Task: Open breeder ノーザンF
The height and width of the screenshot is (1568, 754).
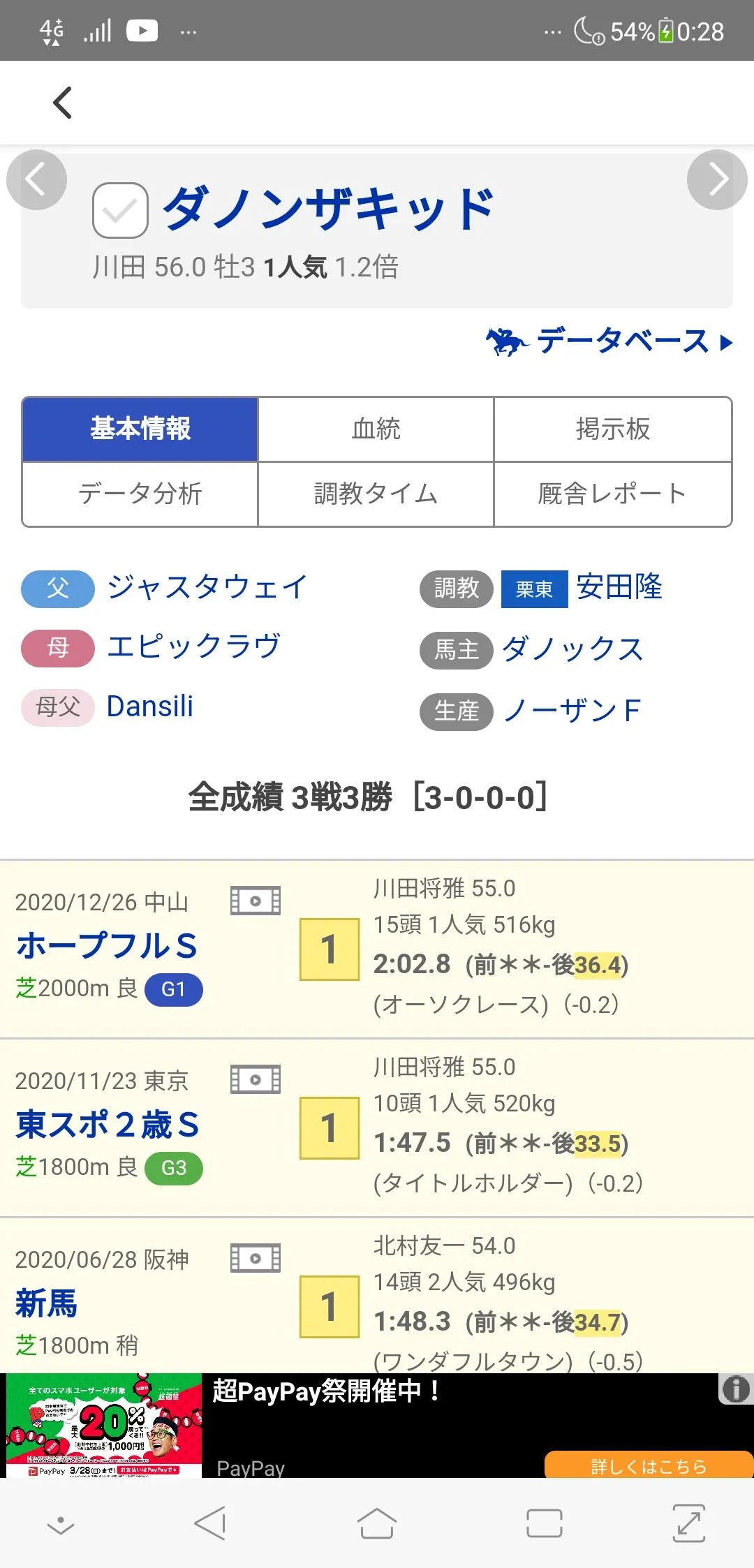Action: 571,711
